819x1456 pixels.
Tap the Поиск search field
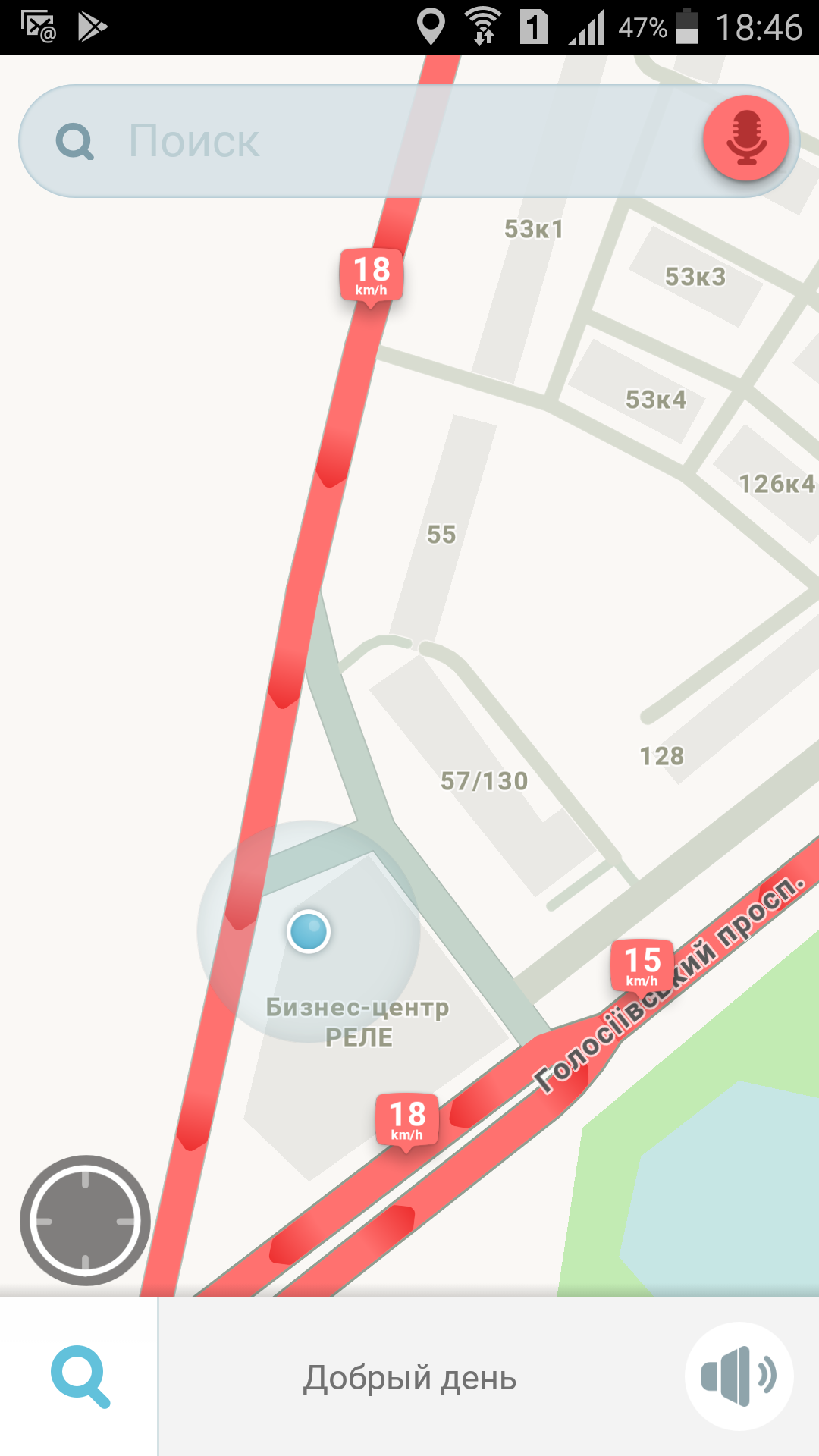379,141
